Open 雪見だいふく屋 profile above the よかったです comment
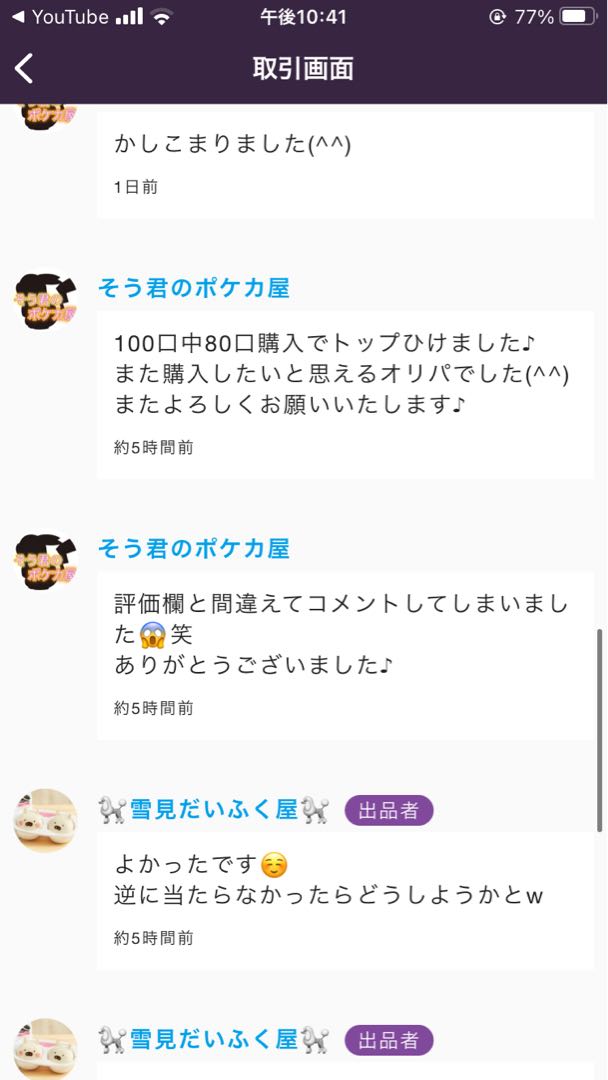 click(214, 810)
